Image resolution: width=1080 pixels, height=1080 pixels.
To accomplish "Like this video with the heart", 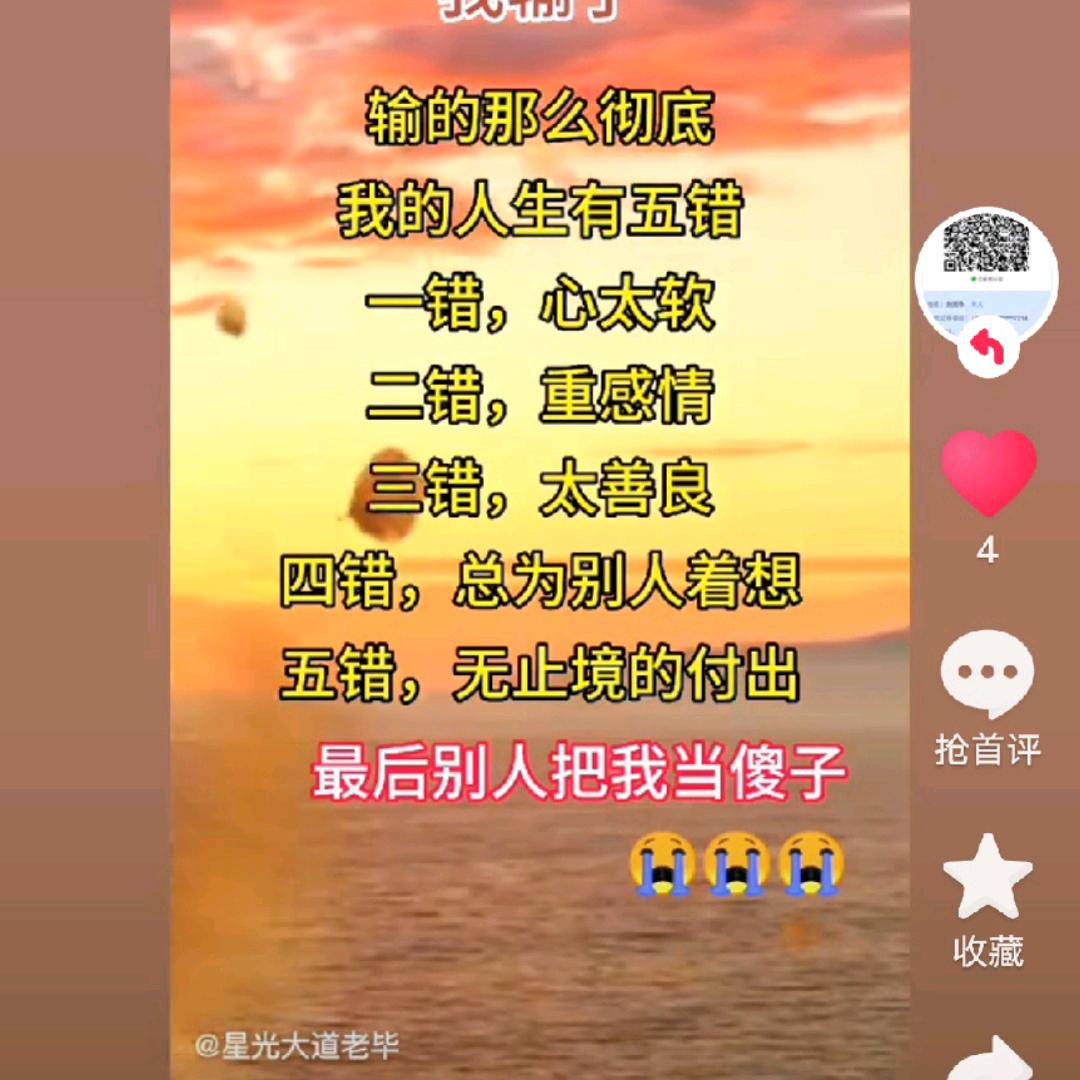I will coord(988,474).
